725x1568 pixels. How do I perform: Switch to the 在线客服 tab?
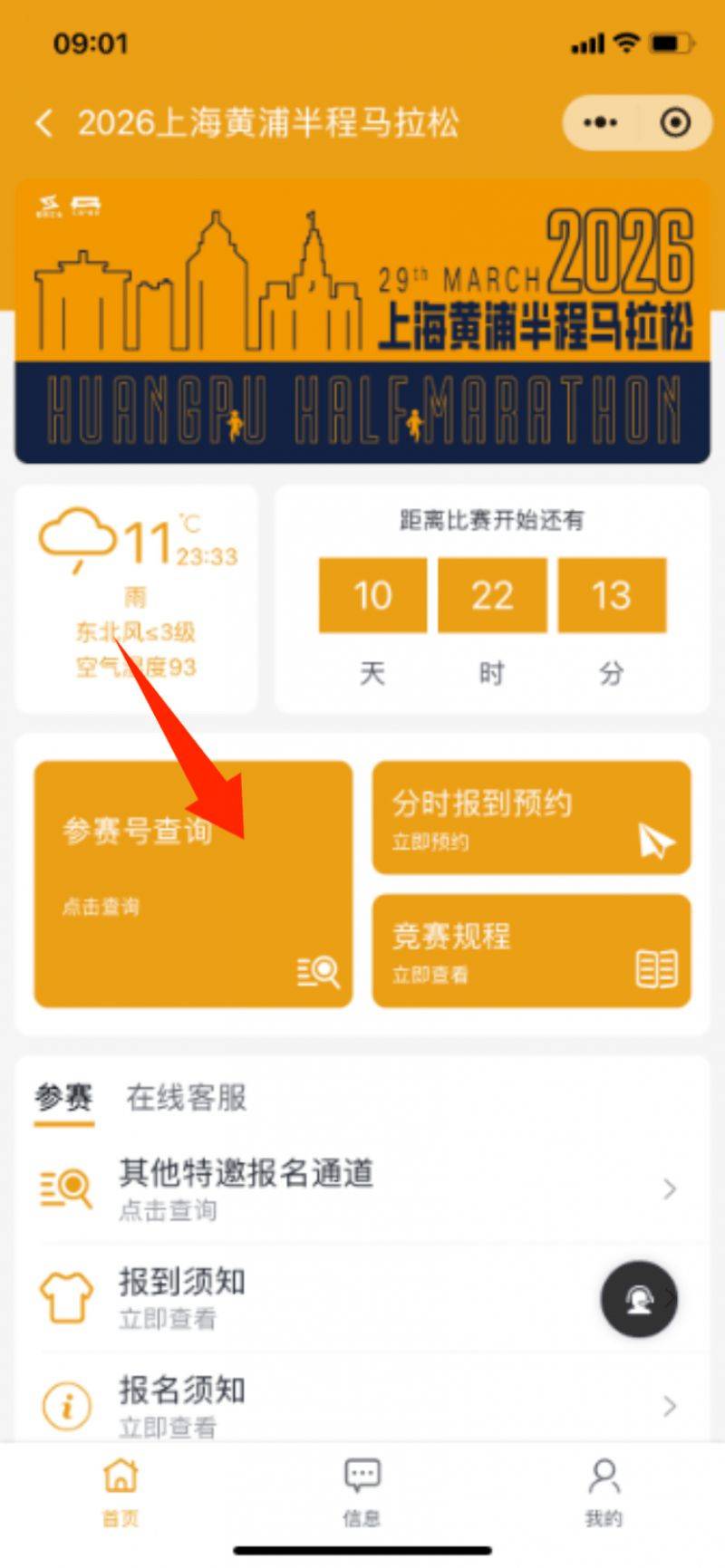186,1097
